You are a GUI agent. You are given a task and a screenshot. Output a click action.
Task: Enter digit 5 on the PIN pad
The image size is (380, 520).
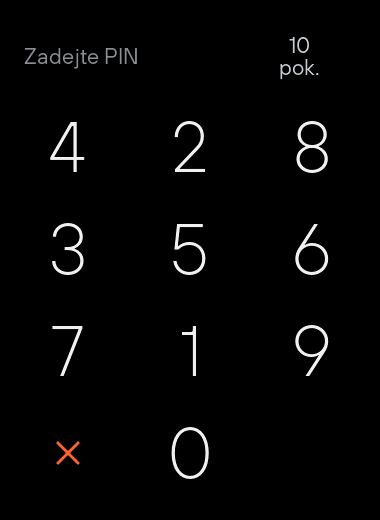pyautogui.click(x=190, y=249)
